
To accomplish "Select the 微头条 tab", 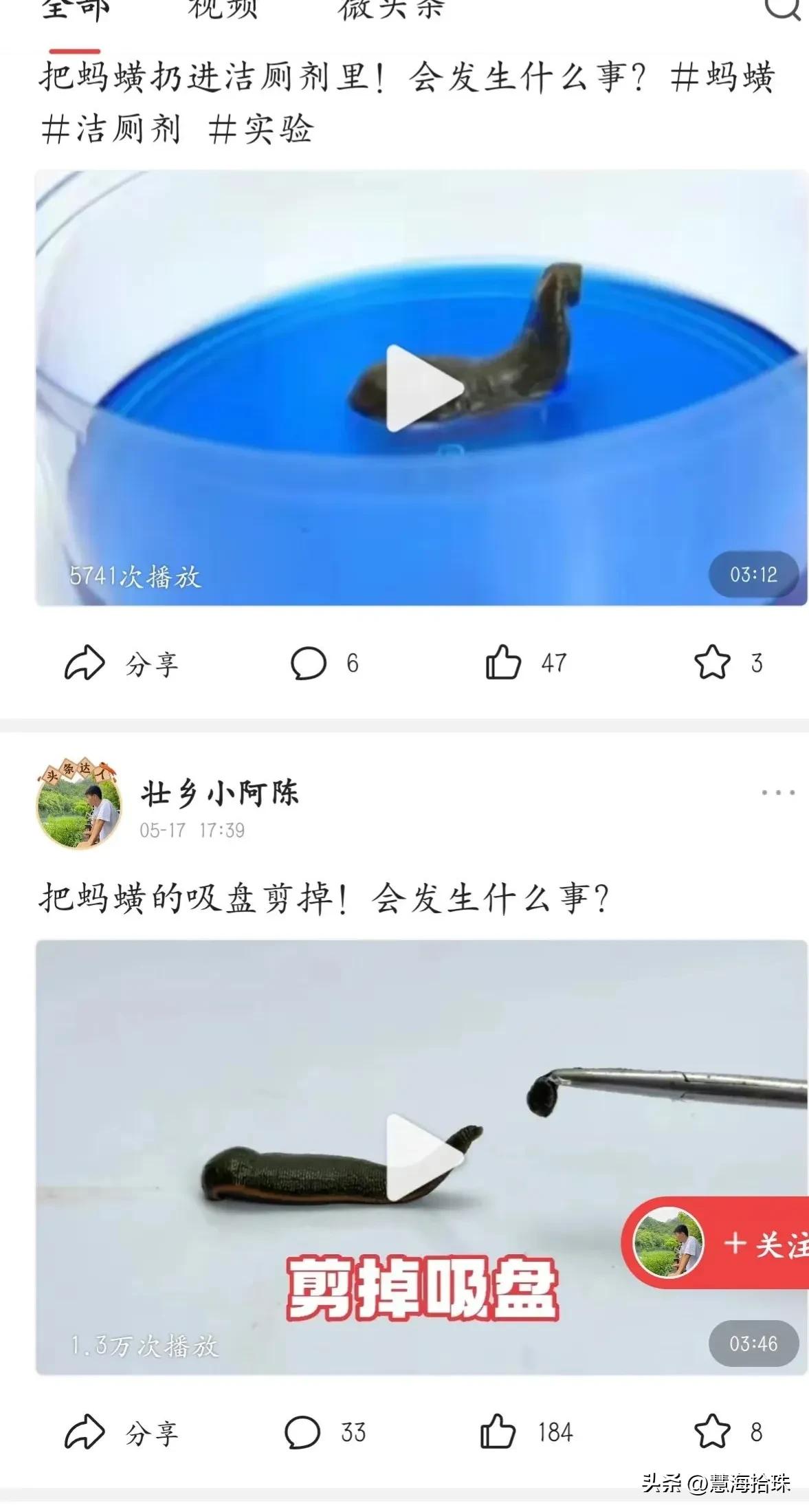I will click(x=388, y=10).
